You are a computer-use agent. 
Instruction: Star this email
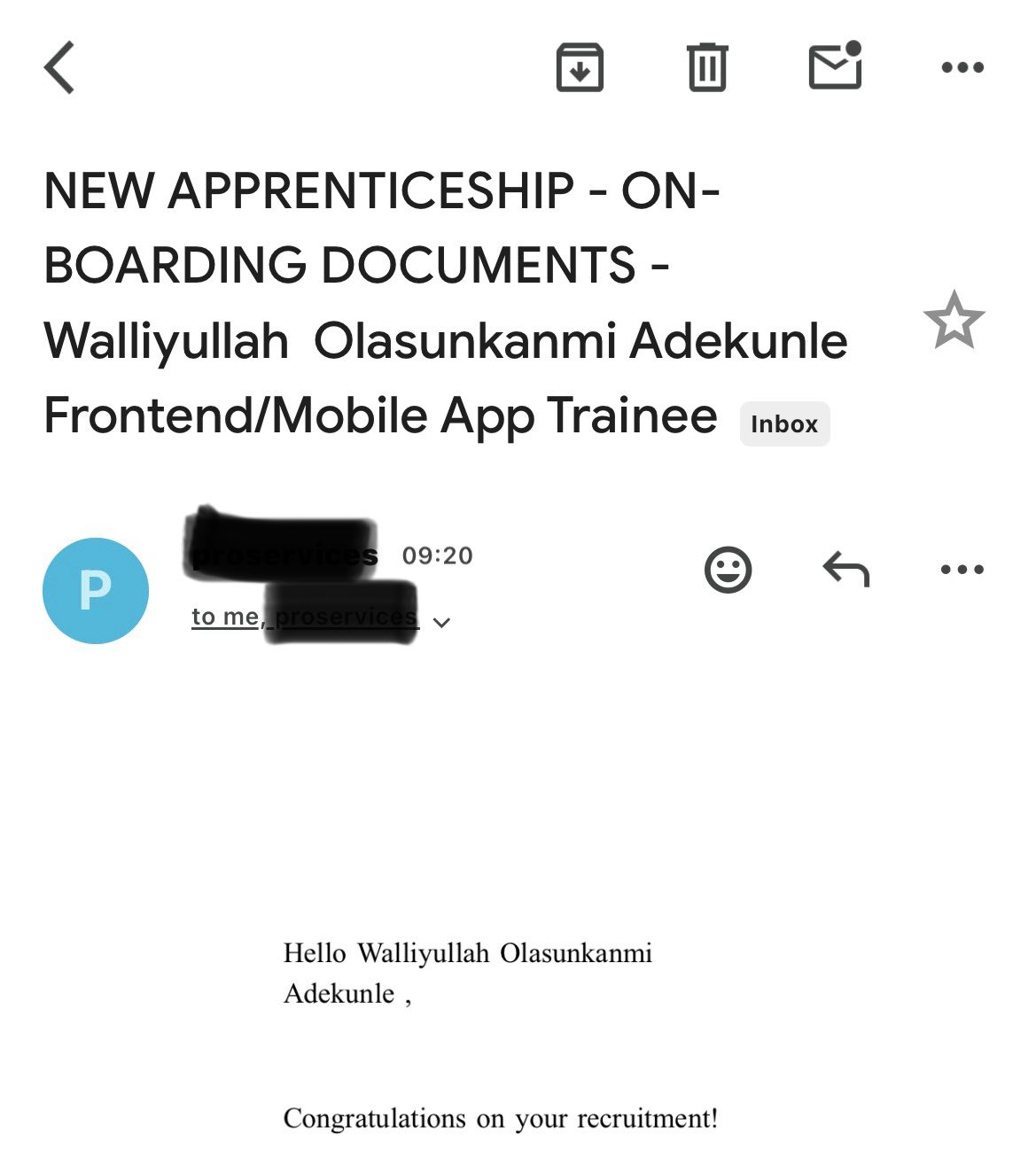(954, 321)
